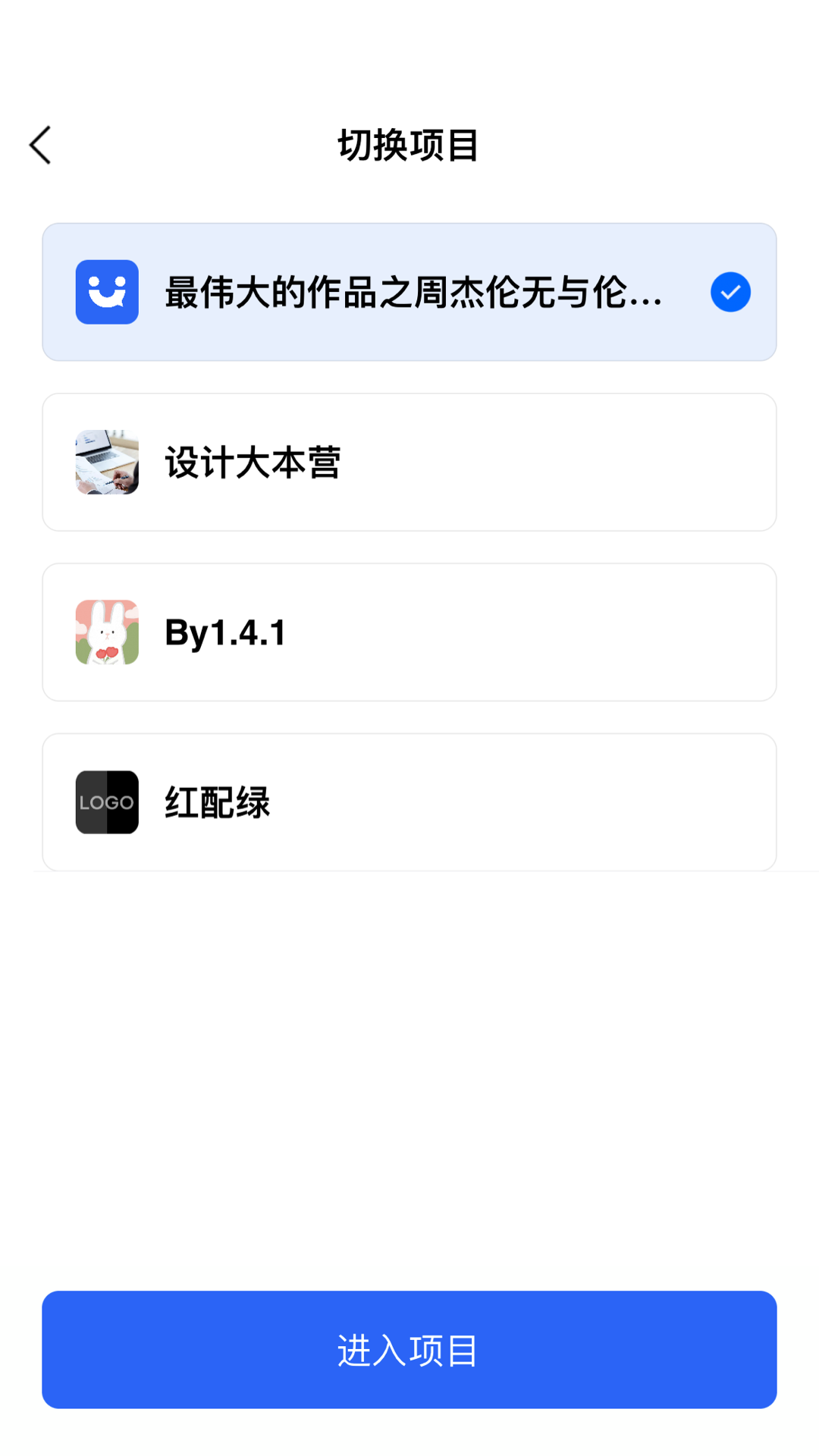Open the currently selected project row
The image size is (819, 1456).
tap(409, 291)
